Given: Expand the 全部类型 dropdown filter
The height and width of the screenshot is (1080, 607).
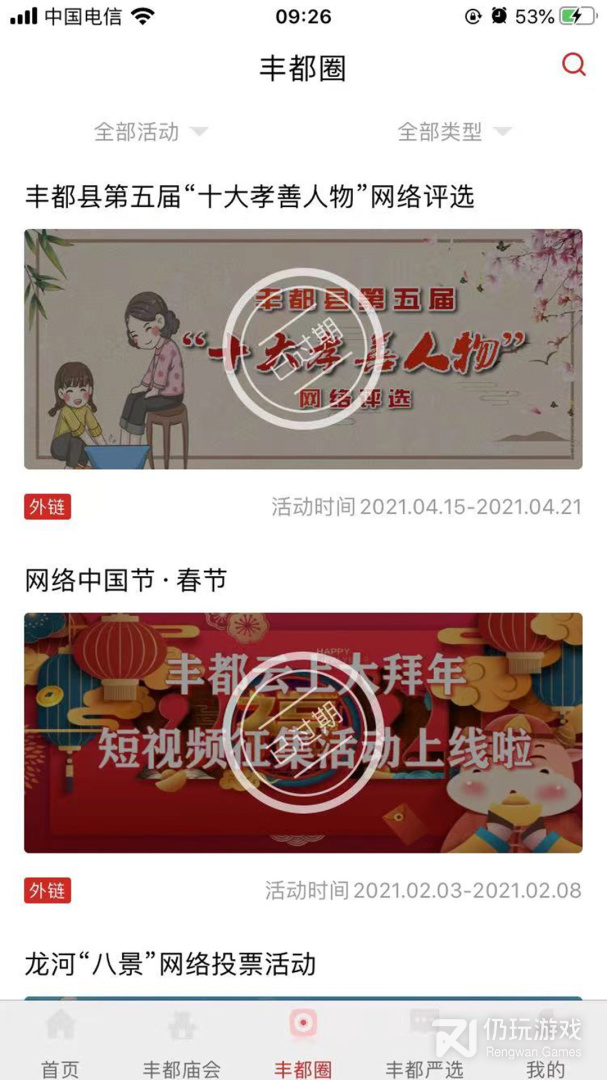Looking at the screenshot, I should [x=454, y=132].
